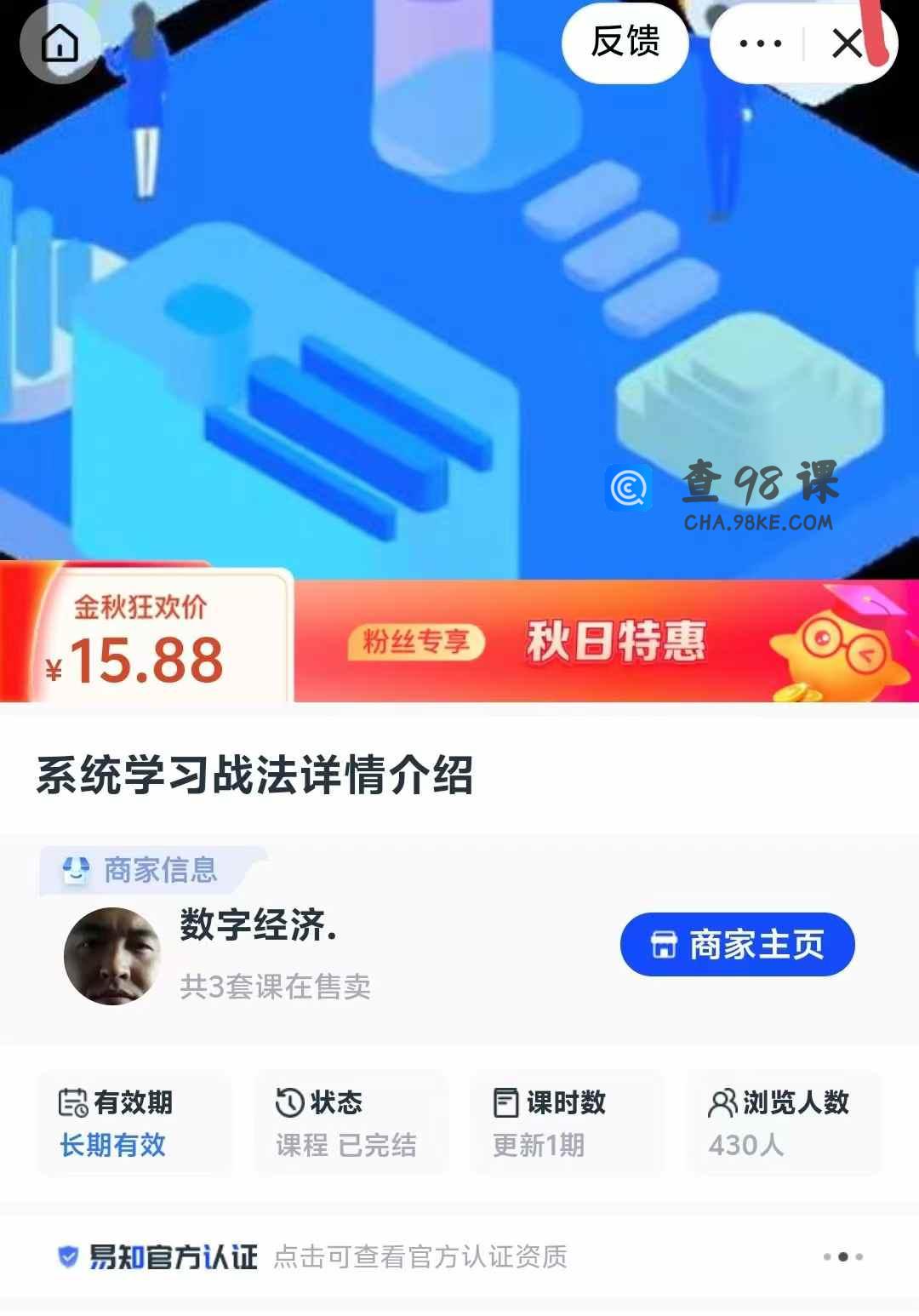Viewport: 919px width, 1316px height.
Task: Open the 反馈 feedback button
Action: pos(625,43)
